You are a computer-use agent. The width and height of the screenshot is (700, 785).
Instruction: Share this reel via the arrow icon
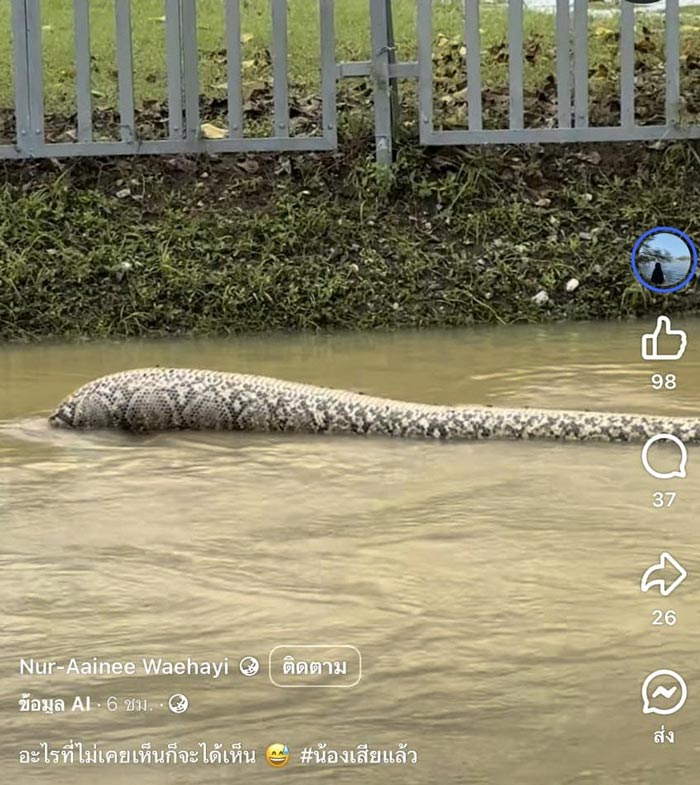[664, 575]
